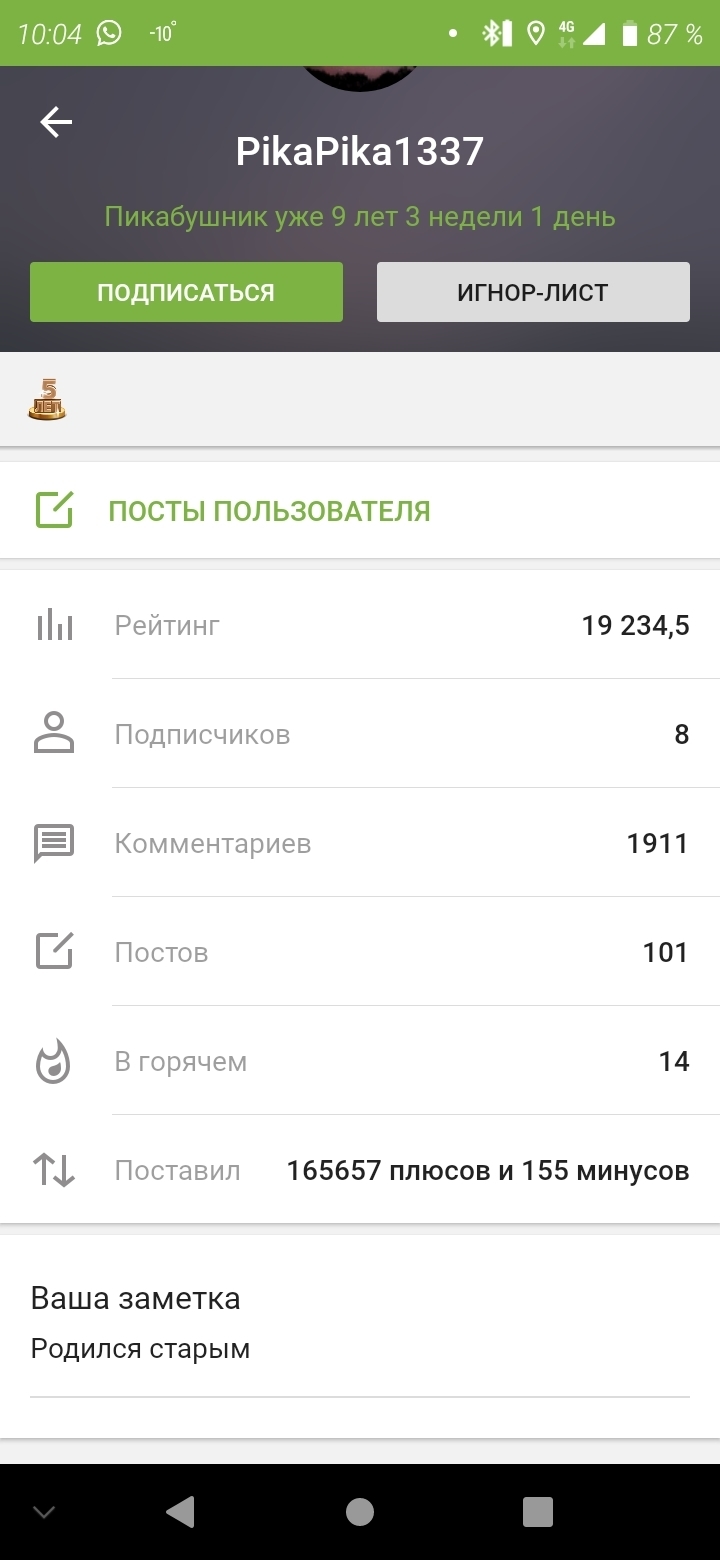Screen dimensions: 720x1560
Task: Subscribe via the ПОДПИСАТЬСЯ button
Action: [186, 292]
